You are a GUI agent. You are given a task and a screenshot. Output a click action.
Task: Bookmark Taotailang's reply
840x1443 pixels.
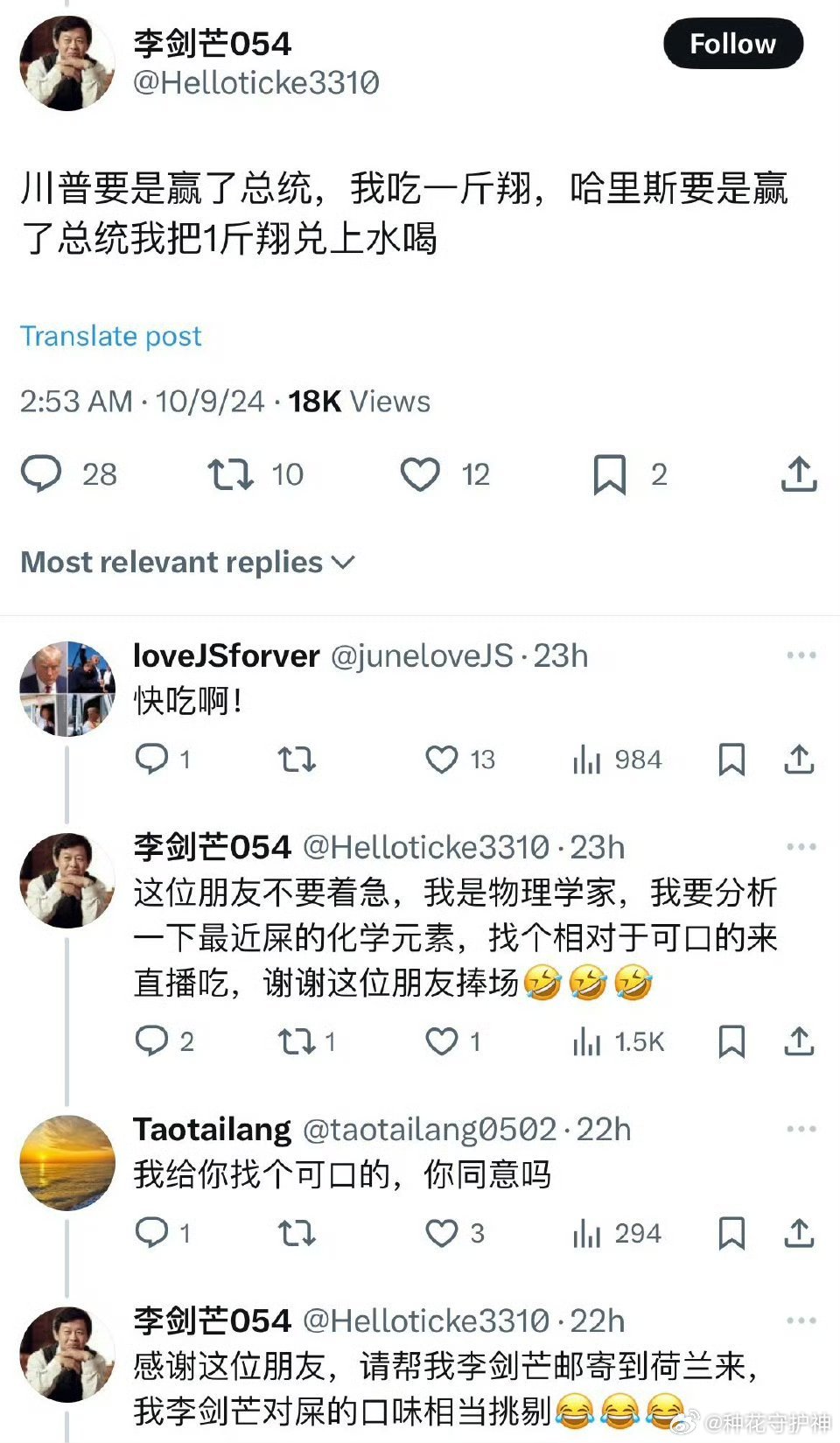731,1233
